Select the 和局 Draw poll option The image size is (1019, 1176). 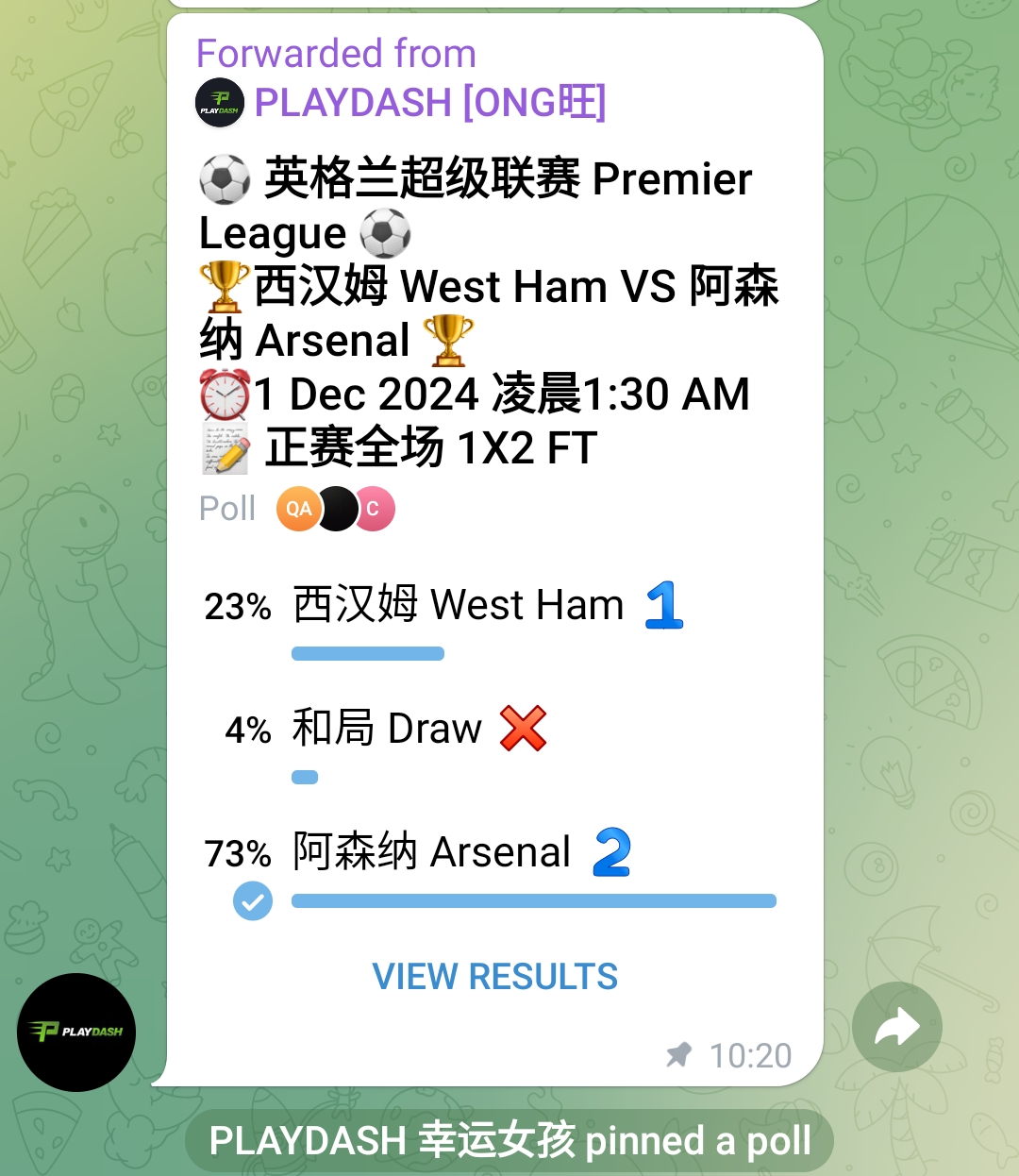pyautogui.click(x=387, y=729)
